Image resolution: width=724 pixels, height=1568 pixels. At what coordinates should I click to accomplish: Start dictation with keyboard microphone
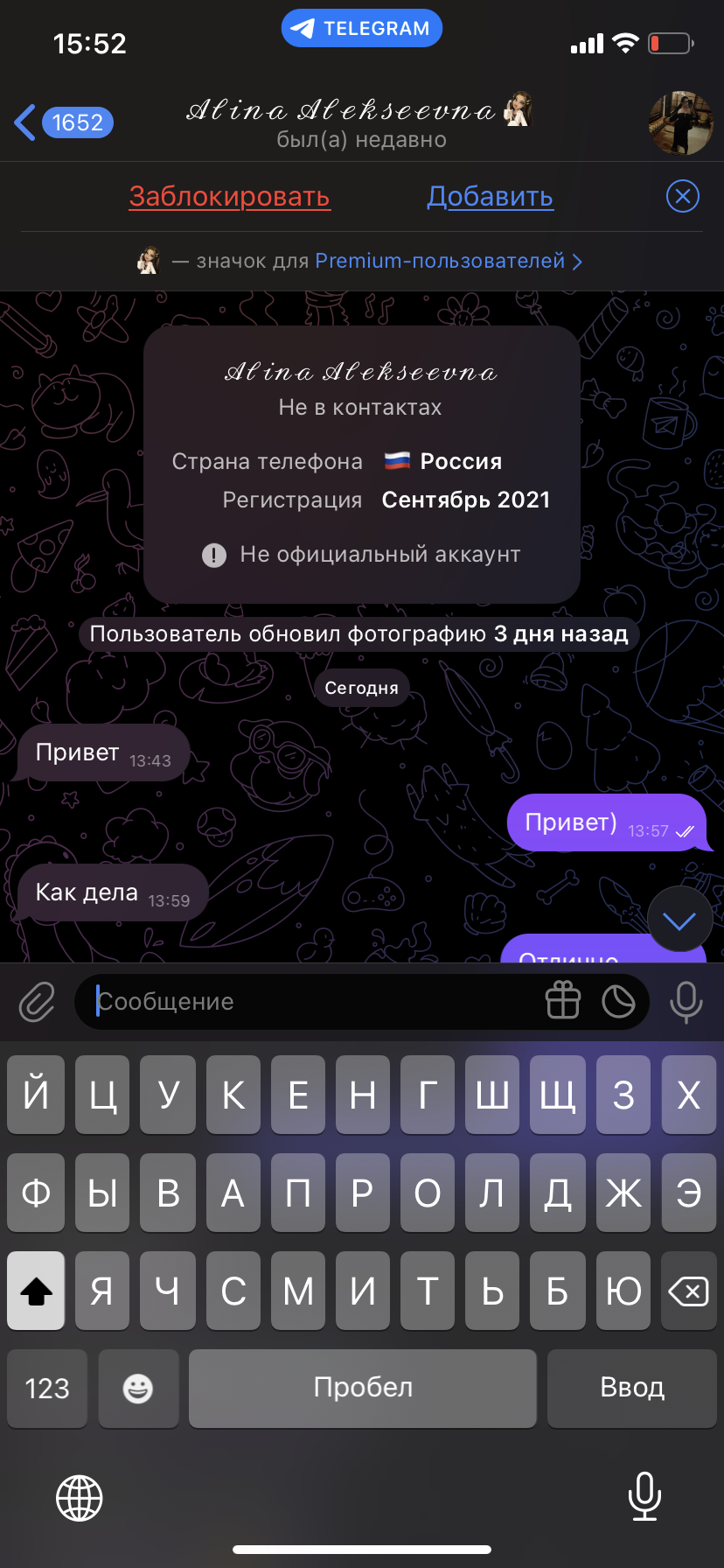644,1497
